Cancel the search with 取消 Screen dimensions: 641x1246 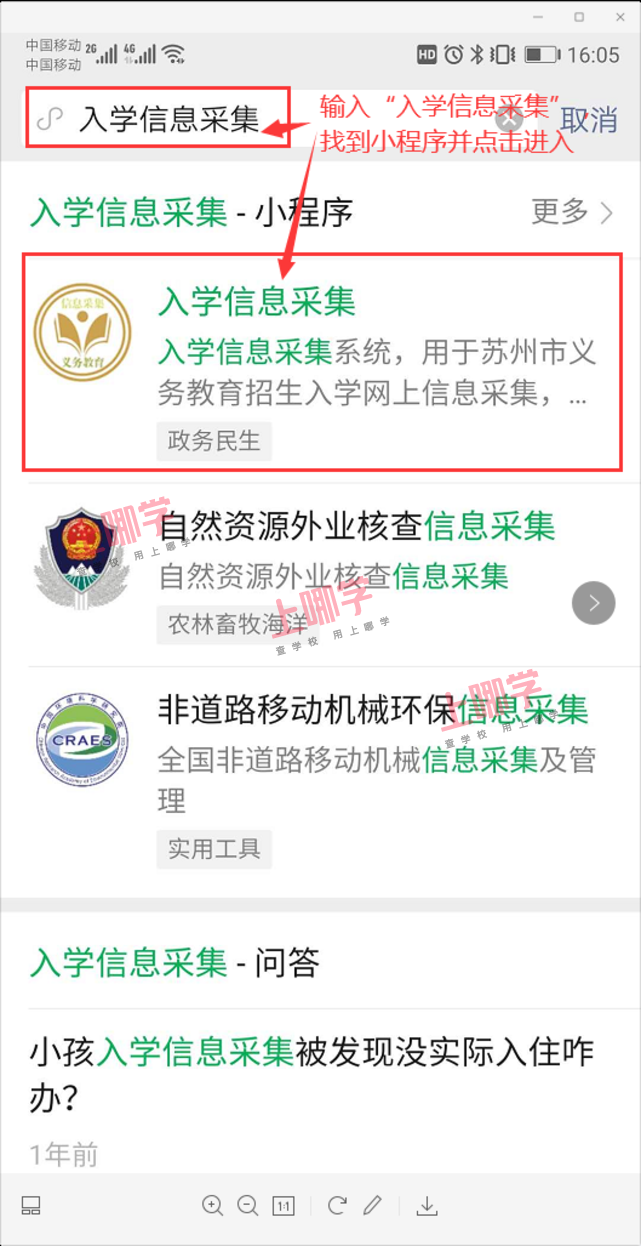point(588,120)
